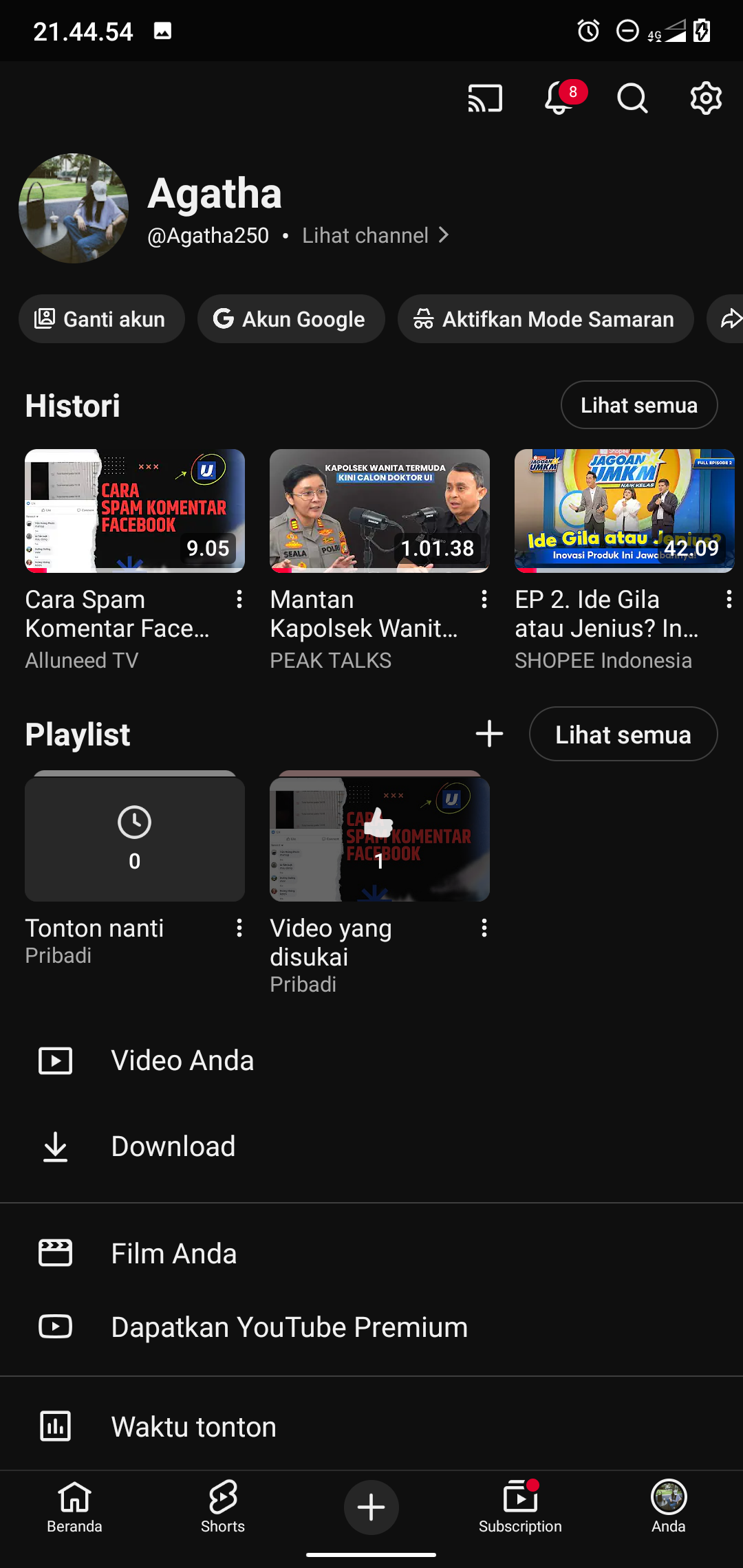Viewport: 743px width, 1568px height.
Task: View all history with Lihat semua
Action: coord(638,405)
